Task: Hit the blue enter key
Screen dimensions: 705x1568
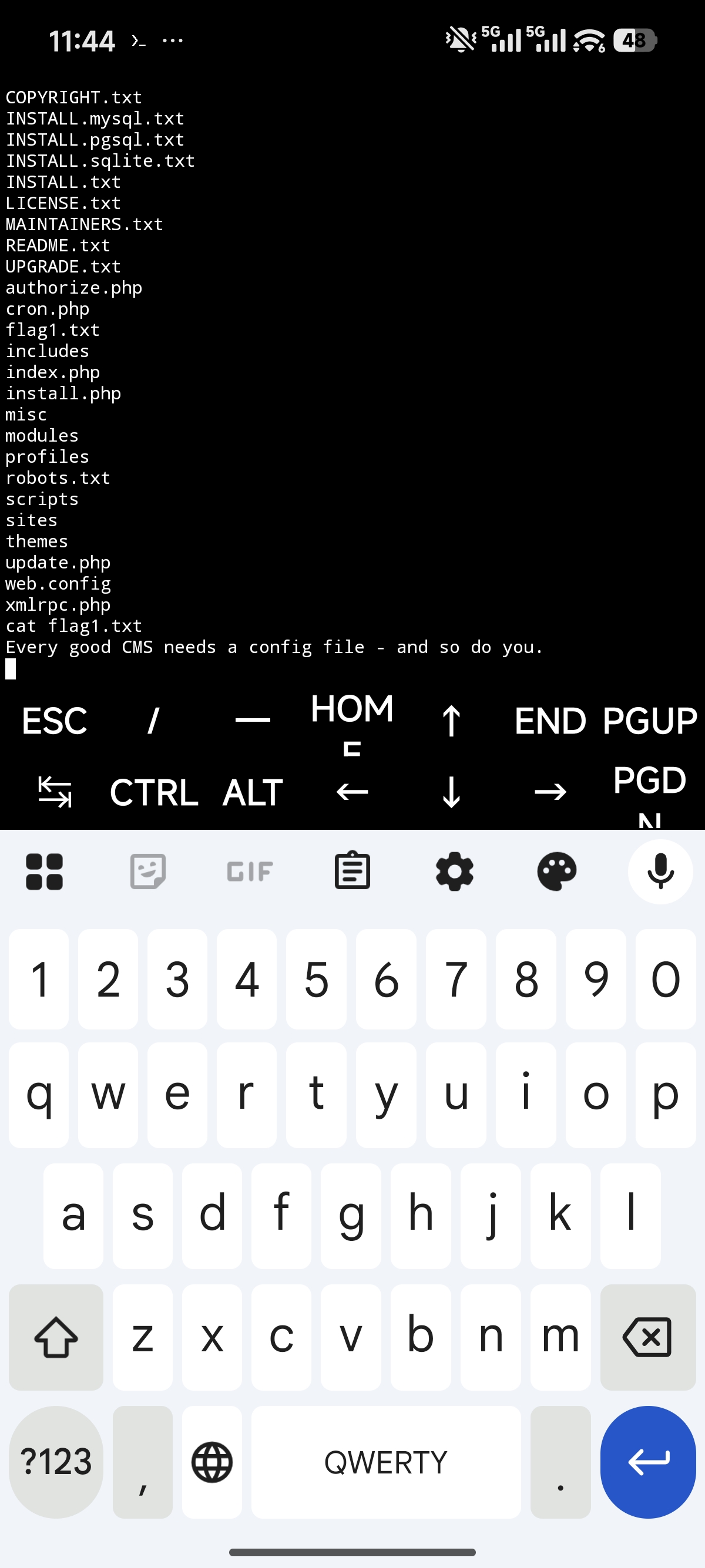Action: point(648,1462)
